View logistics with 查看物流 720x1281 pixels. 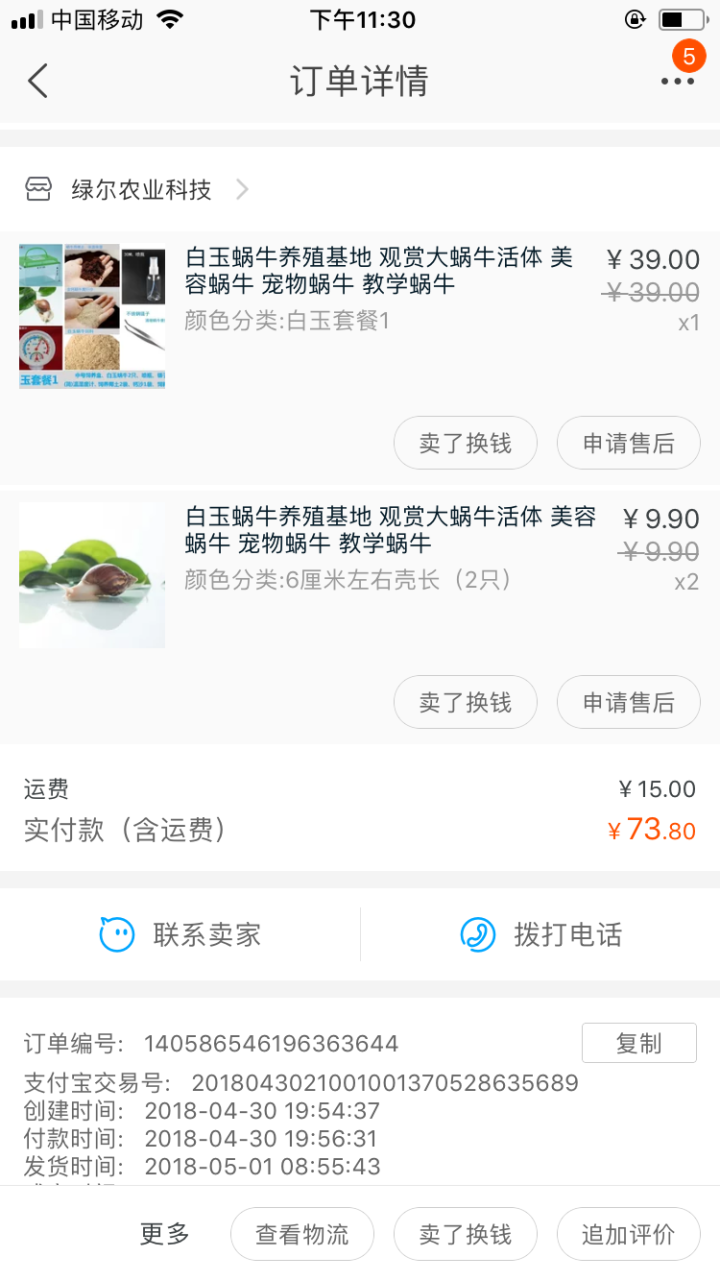[x=302, y=1234]
